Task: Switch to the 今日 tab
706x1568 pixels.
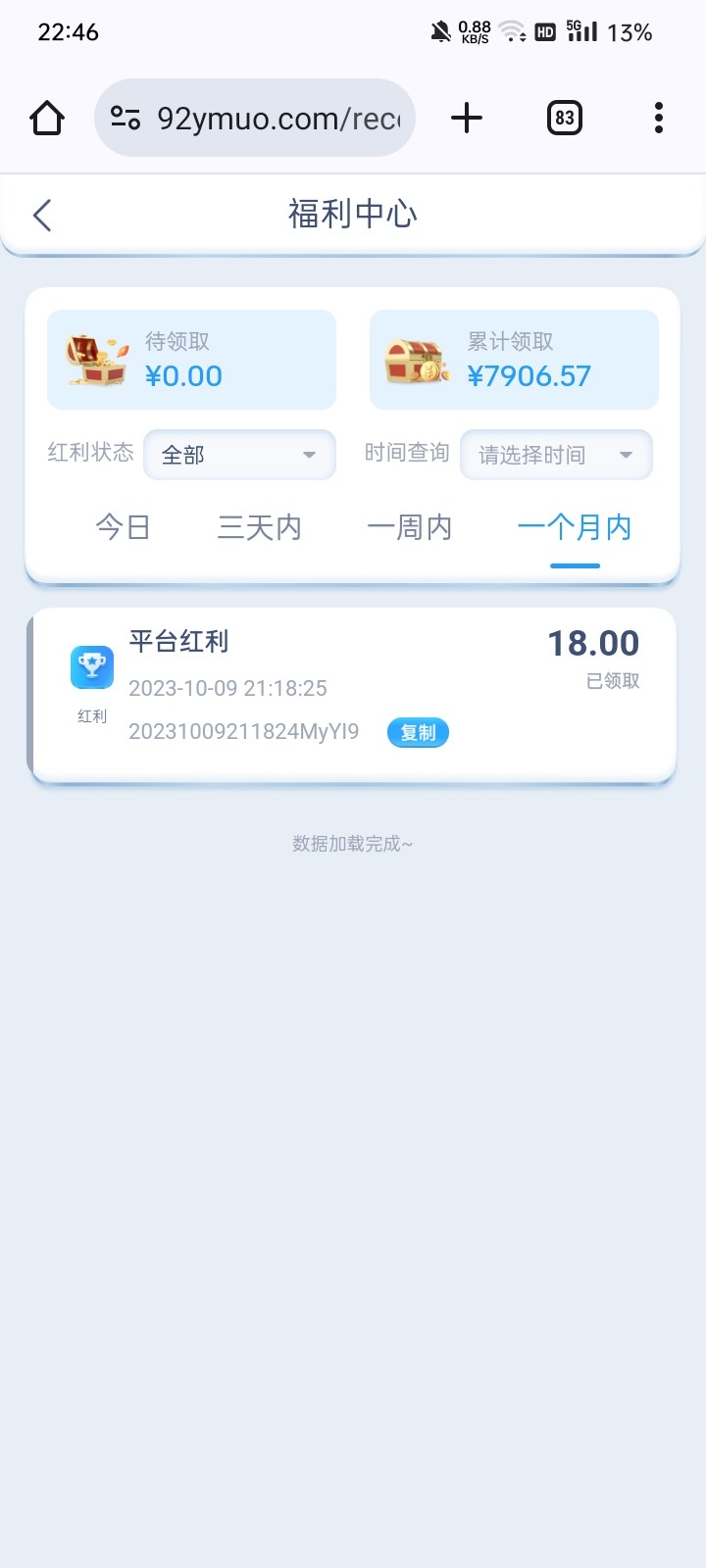Action: pyautogui.click(x=123, y=528)
